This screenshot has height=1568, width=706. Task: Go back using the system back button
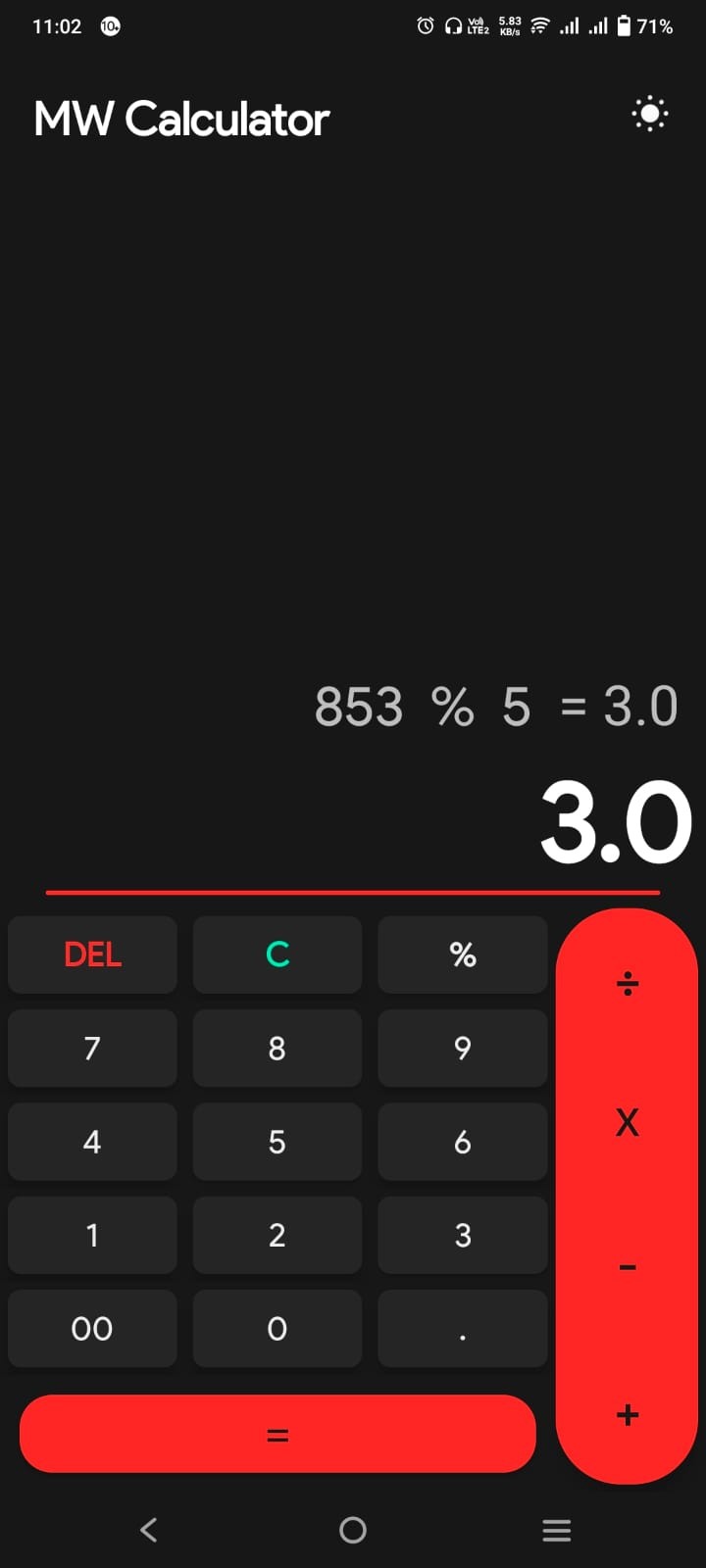(x=149, y=1530)
